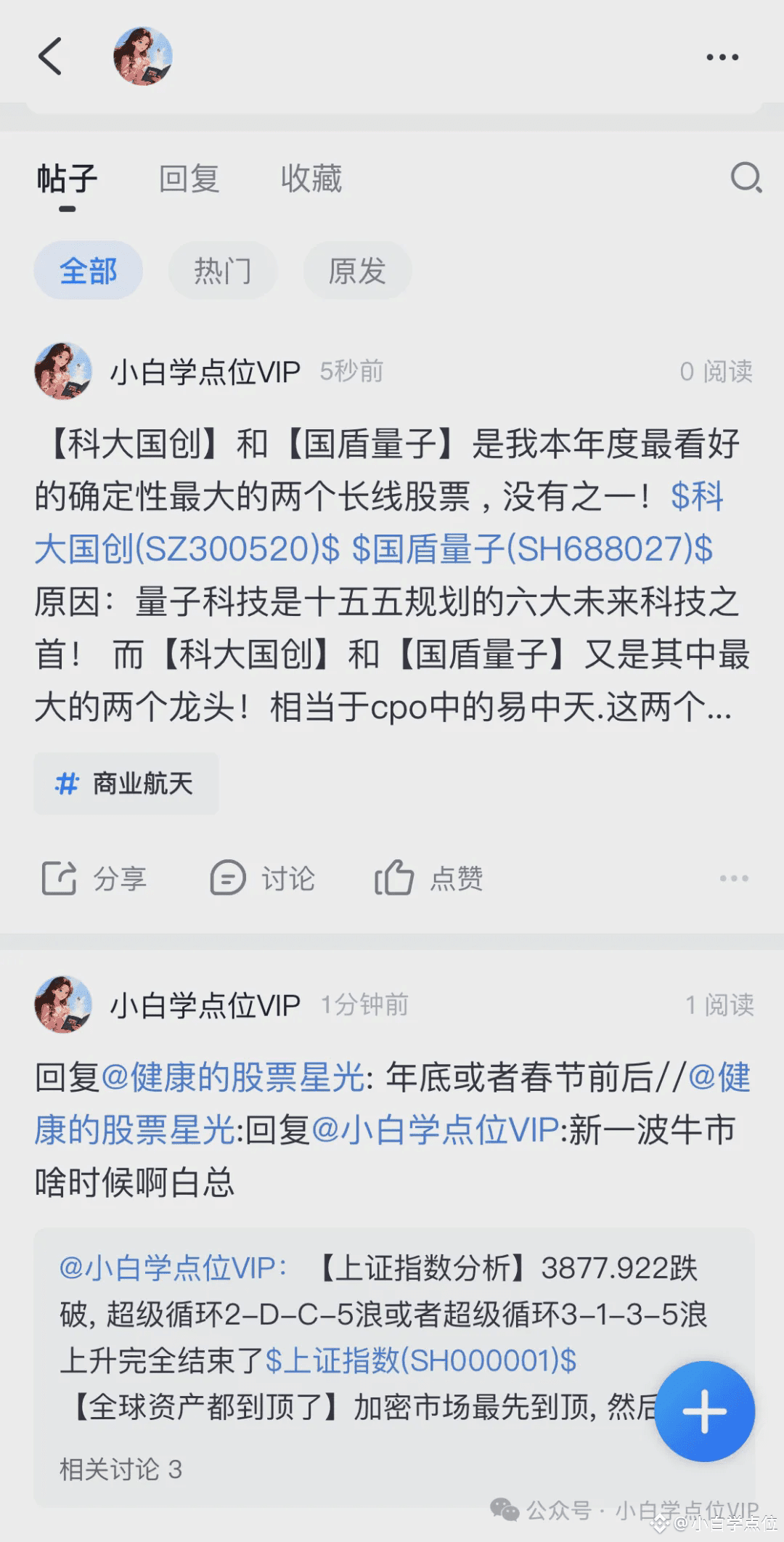Expand the truncated first post text
The width and height of the screenshot is (784, 1542).
pos(717,715)
